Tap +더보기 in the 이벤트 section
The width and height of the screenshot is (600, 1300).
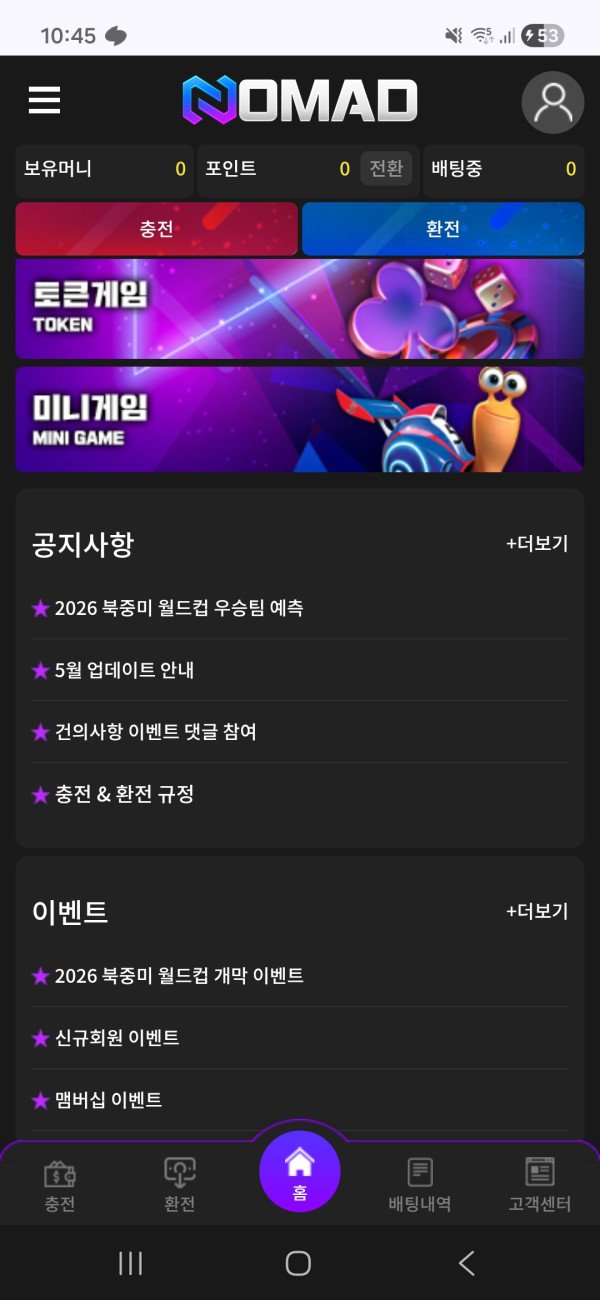point(537,911)
